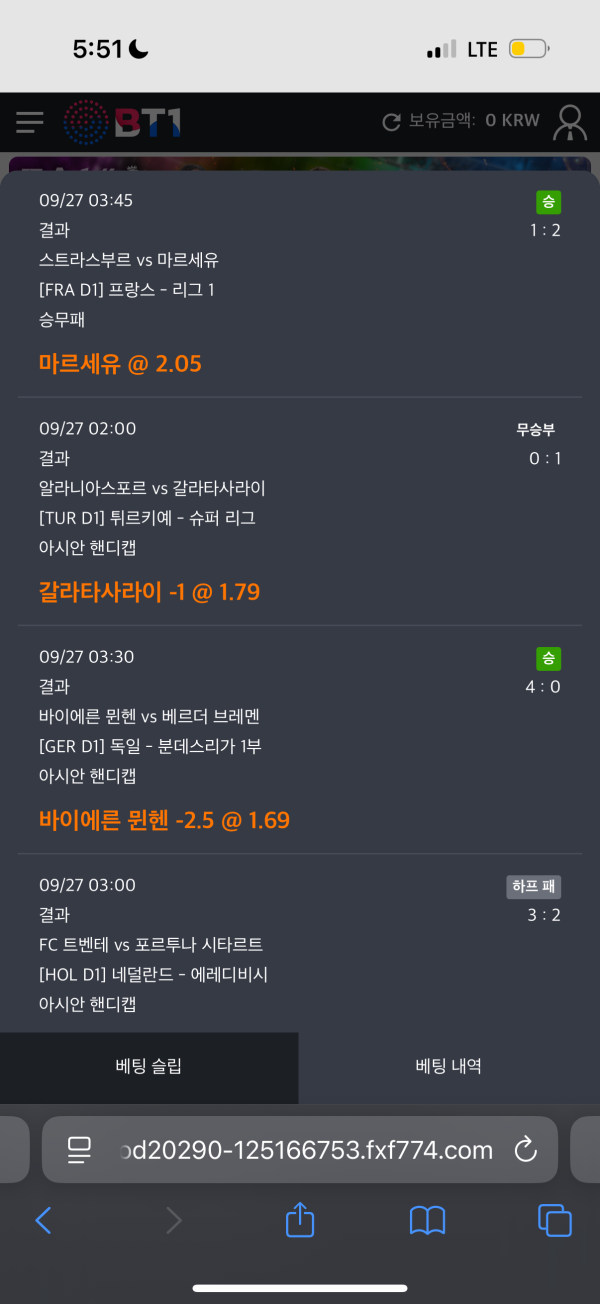Share this page from Safari

click(x=300, y=1219)
